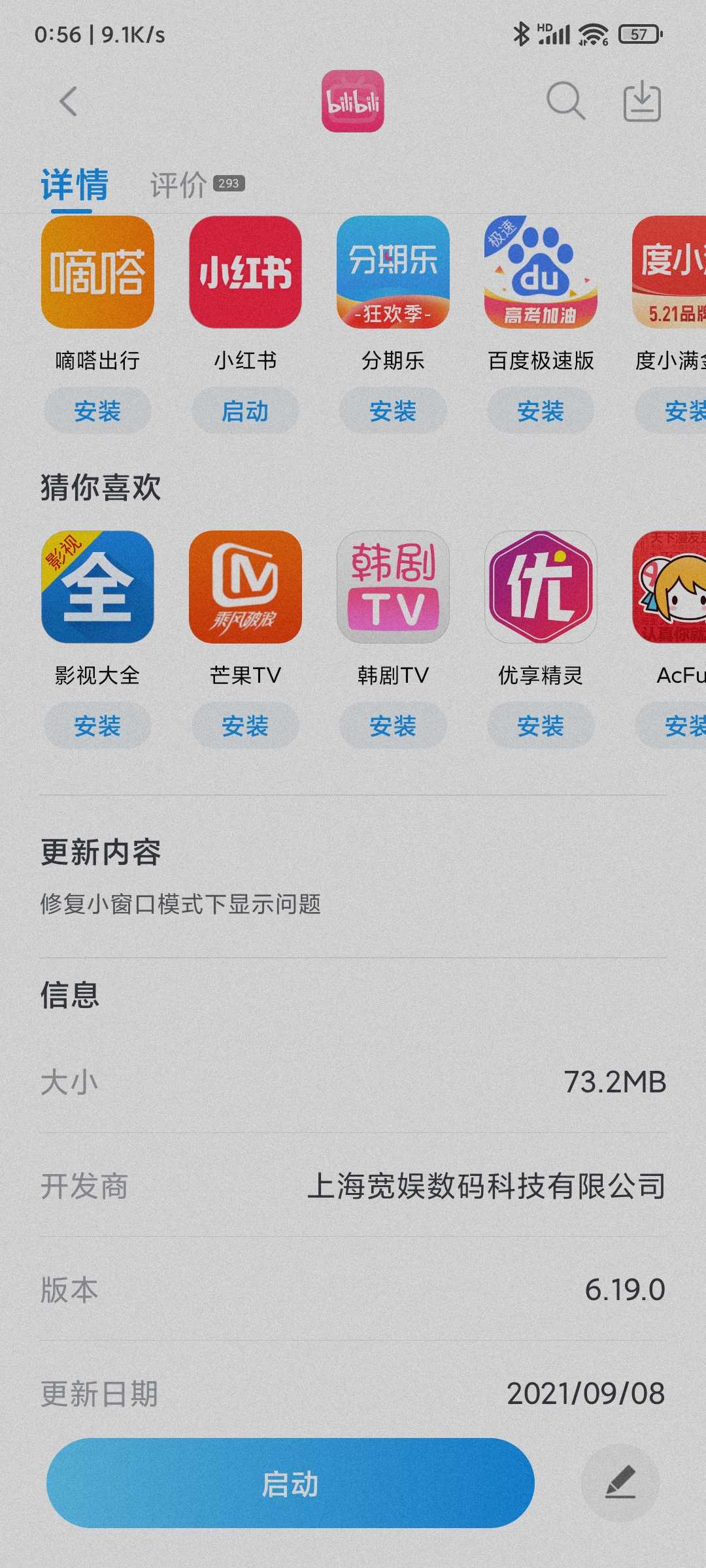The width and height of the screenshot is (706, 1568).
Task: Open the 韩剧TV app icon
Action: tap(393, 587)
